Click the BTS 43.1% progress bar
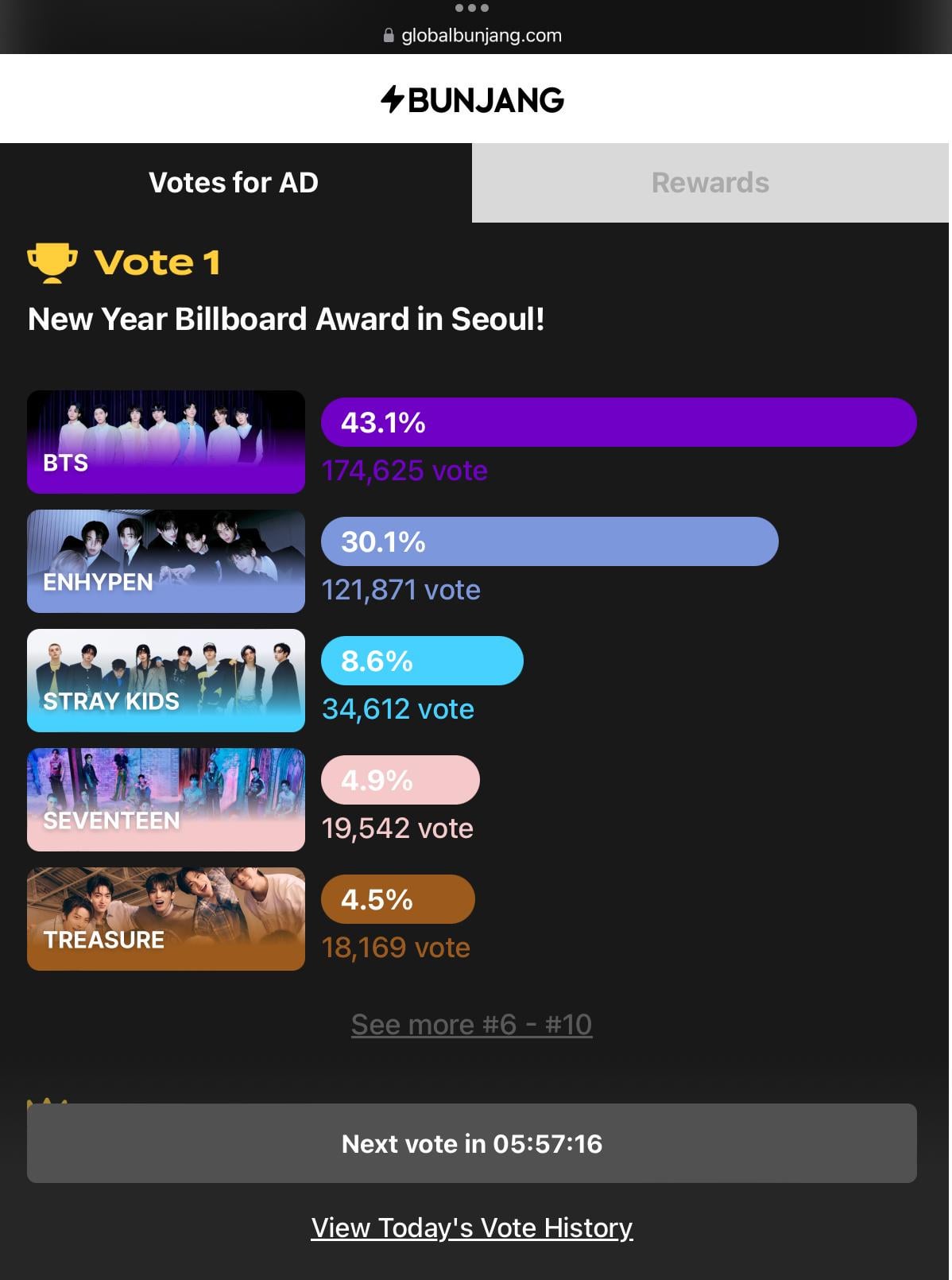The height and width of the screenshot is (1280, 952). pos(620,423)
